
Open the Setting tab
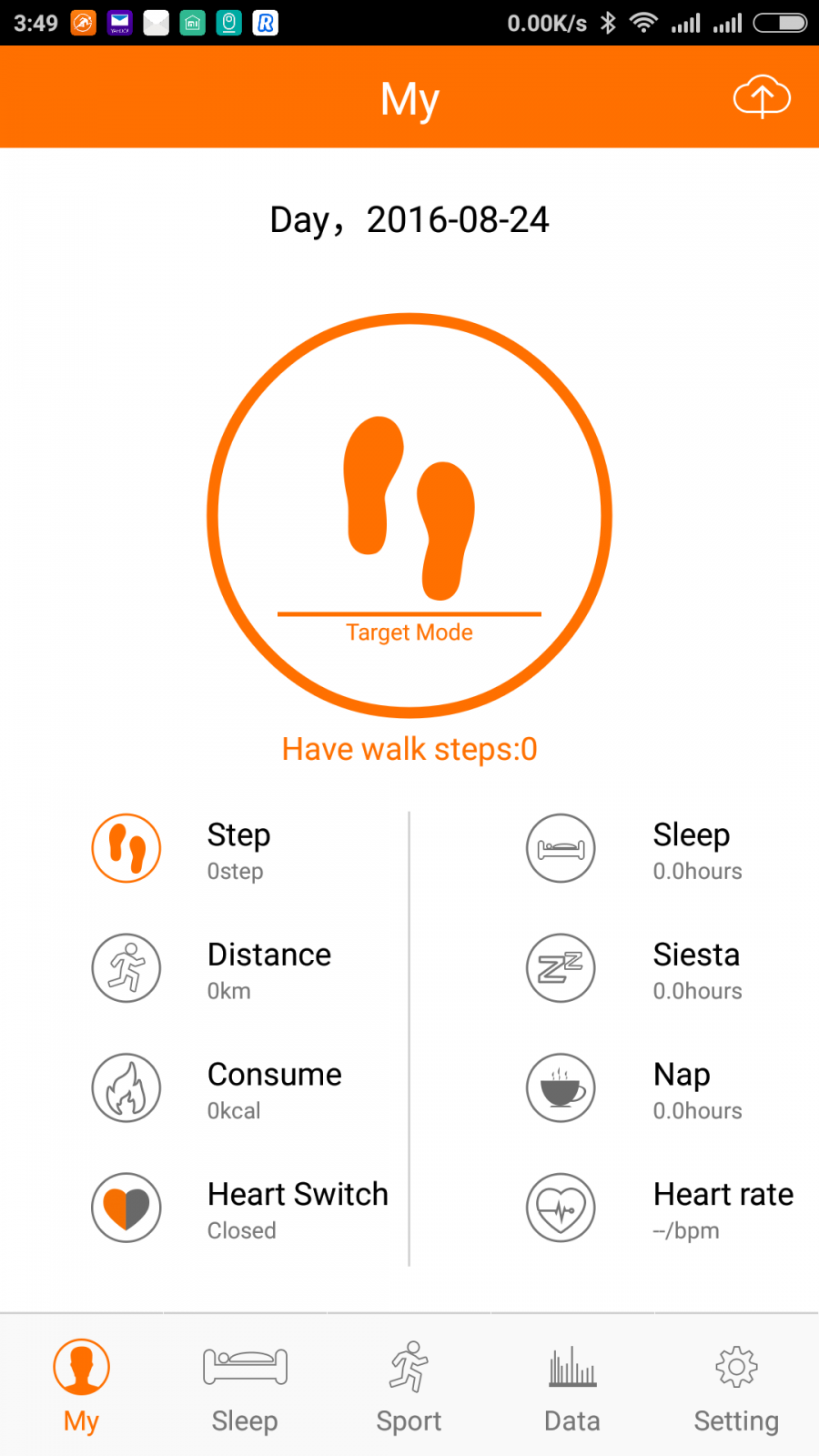[736, 1385]
